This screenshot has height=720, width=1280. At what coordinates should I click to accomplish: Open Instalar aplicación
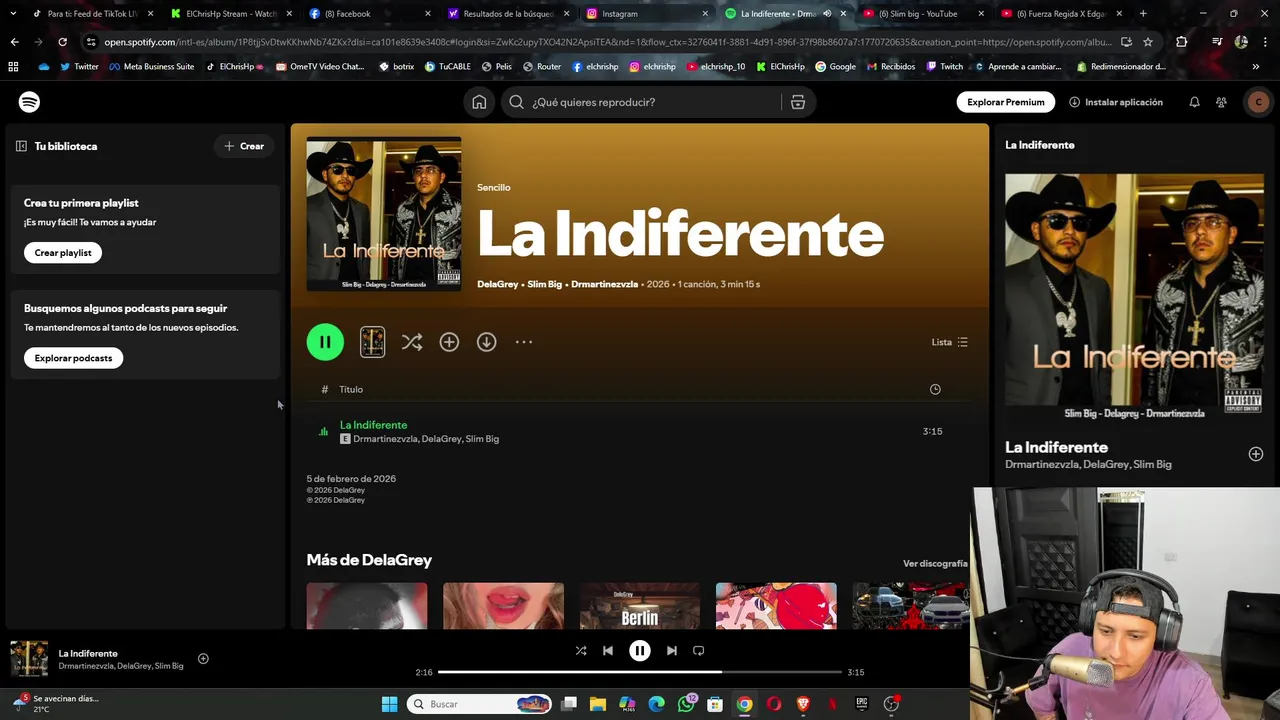pyautogui.click(x=1116, y=102)
